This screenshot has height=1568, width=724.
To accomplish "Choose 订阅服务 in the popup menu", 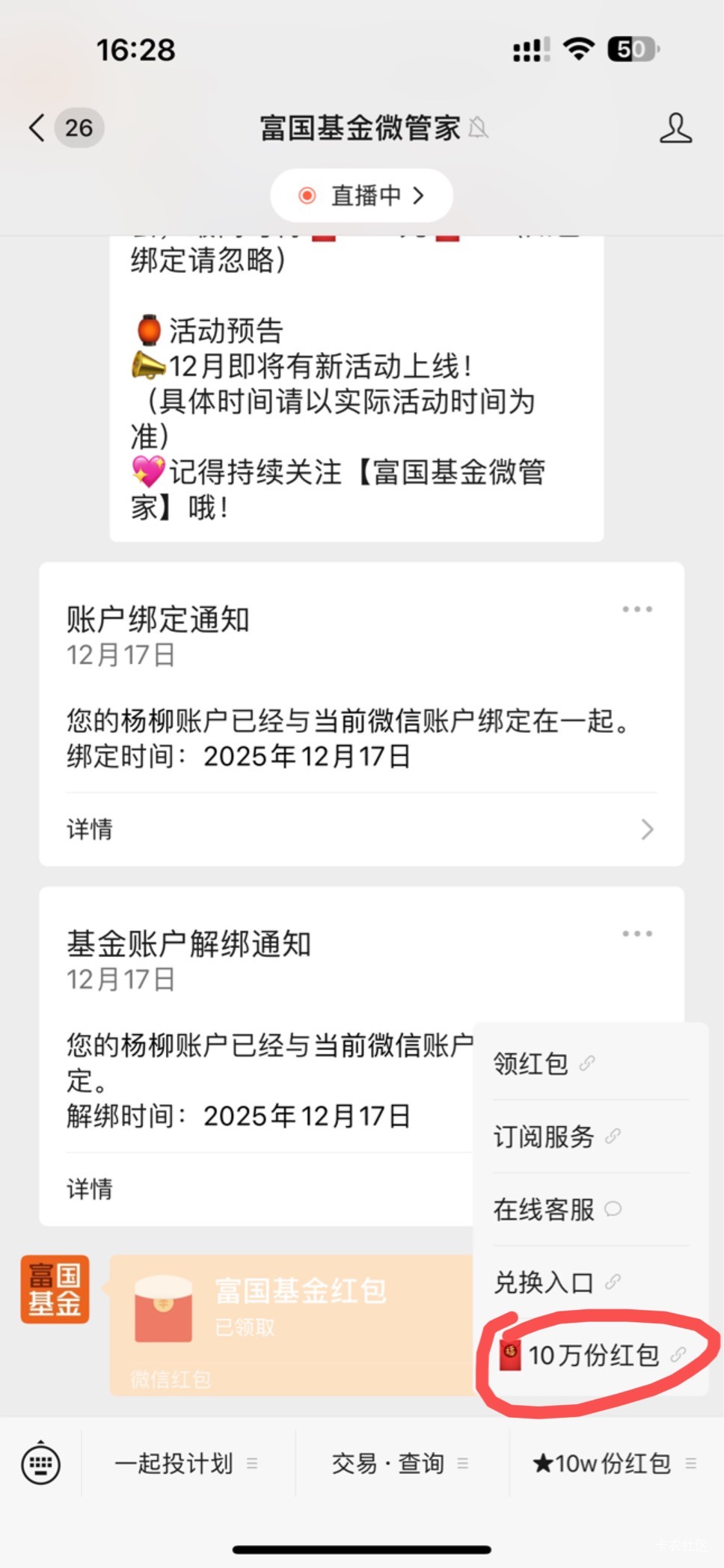I will [x=556, y=1137].
